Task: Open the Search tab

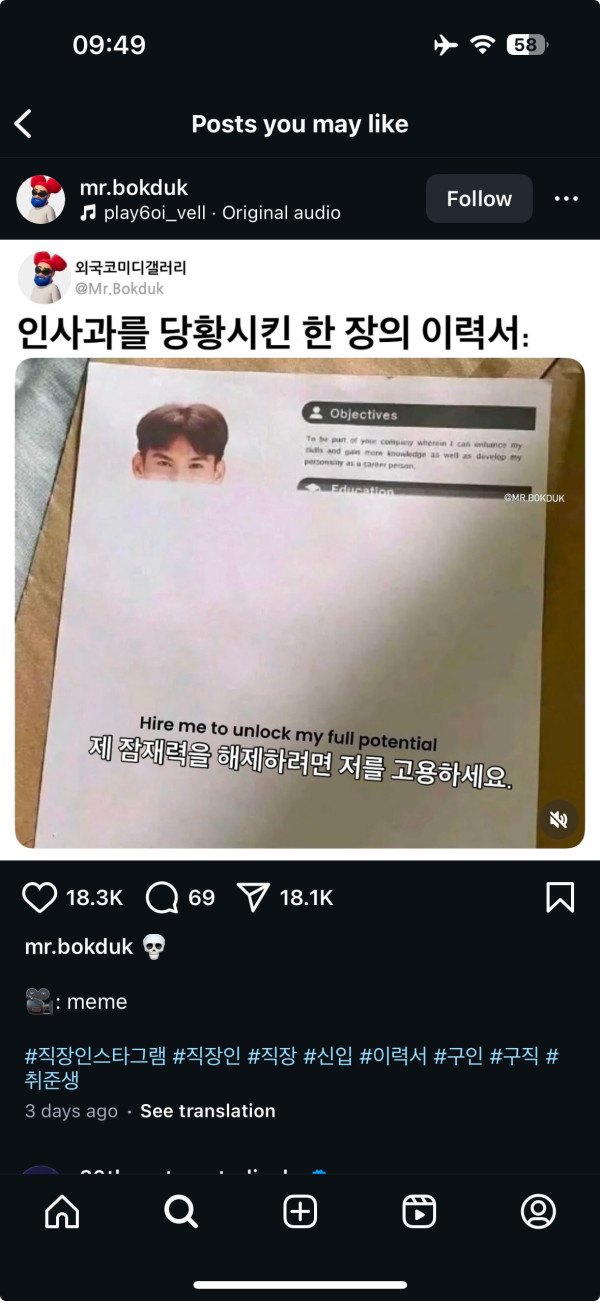Action: (x=181, y=1212)
